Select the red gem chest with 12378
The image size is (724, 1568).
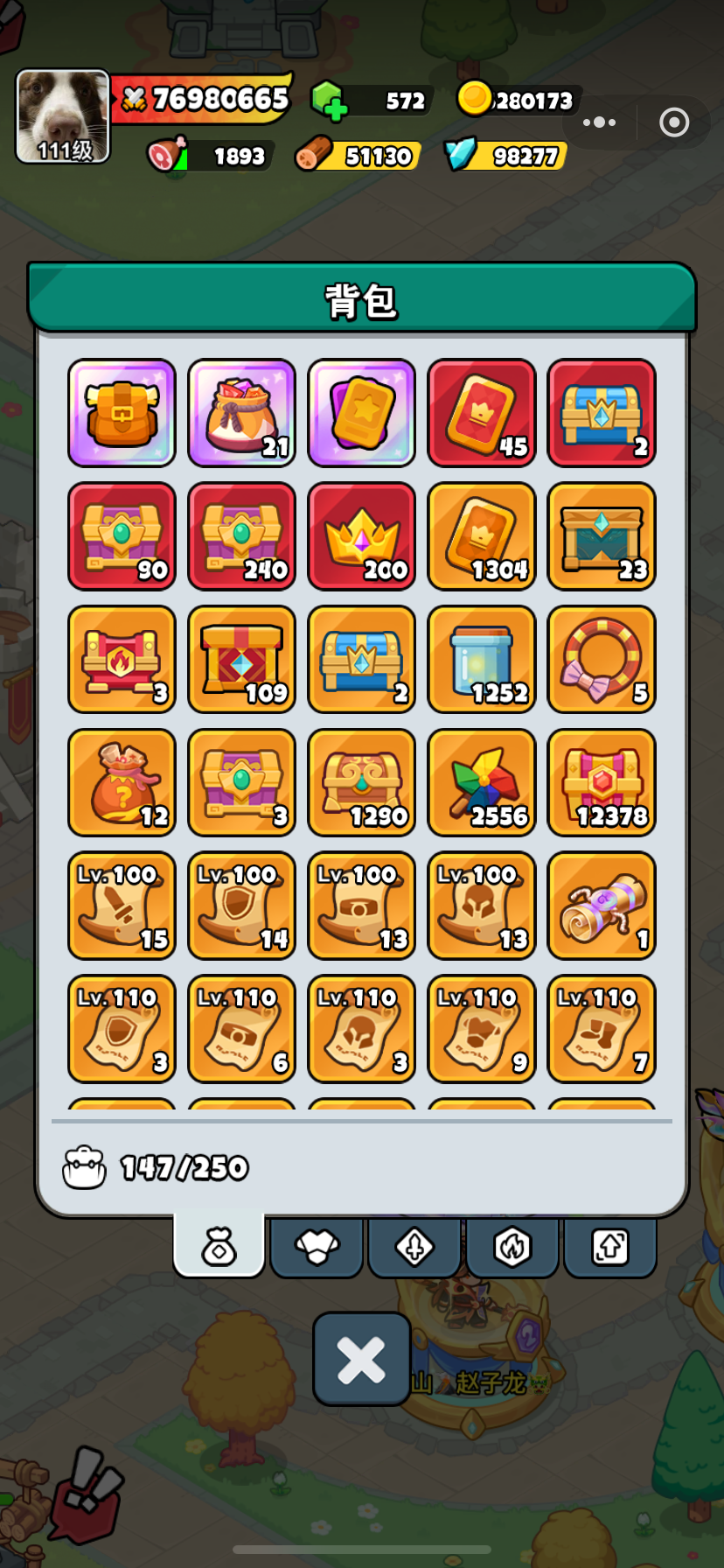click(602, 783)
